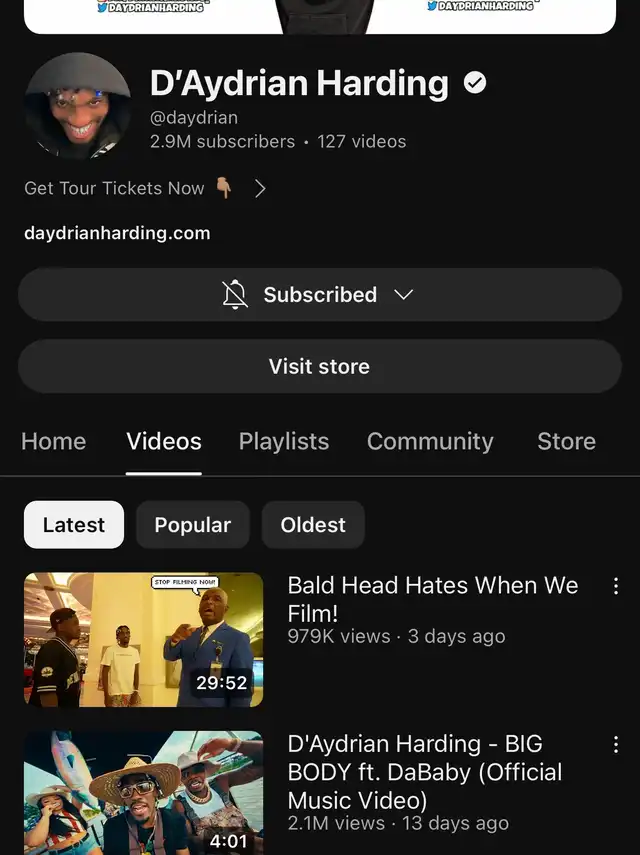Play the BIG BODY ft. DaBaby music video

point(144,793)
